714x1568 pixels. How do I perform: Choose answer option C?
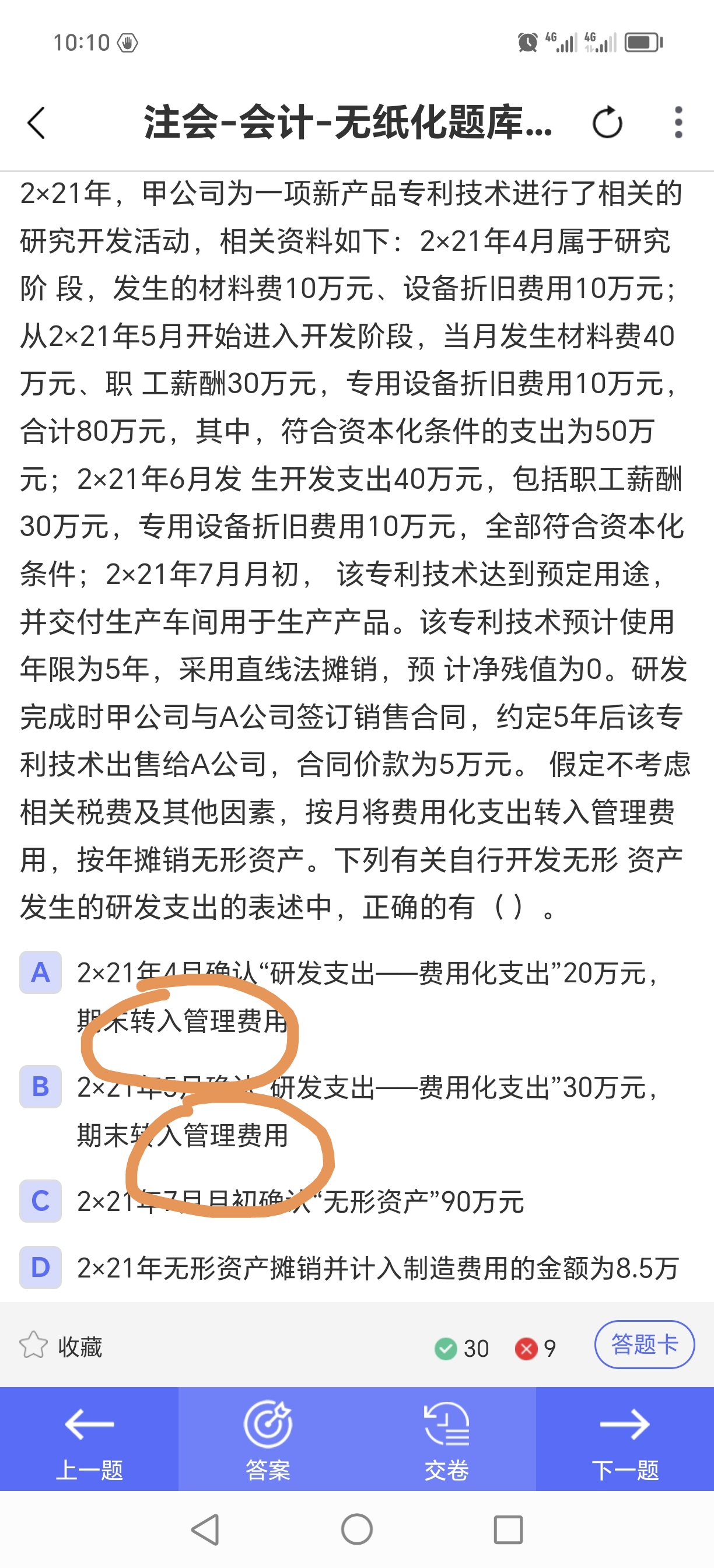(40, 1201)
